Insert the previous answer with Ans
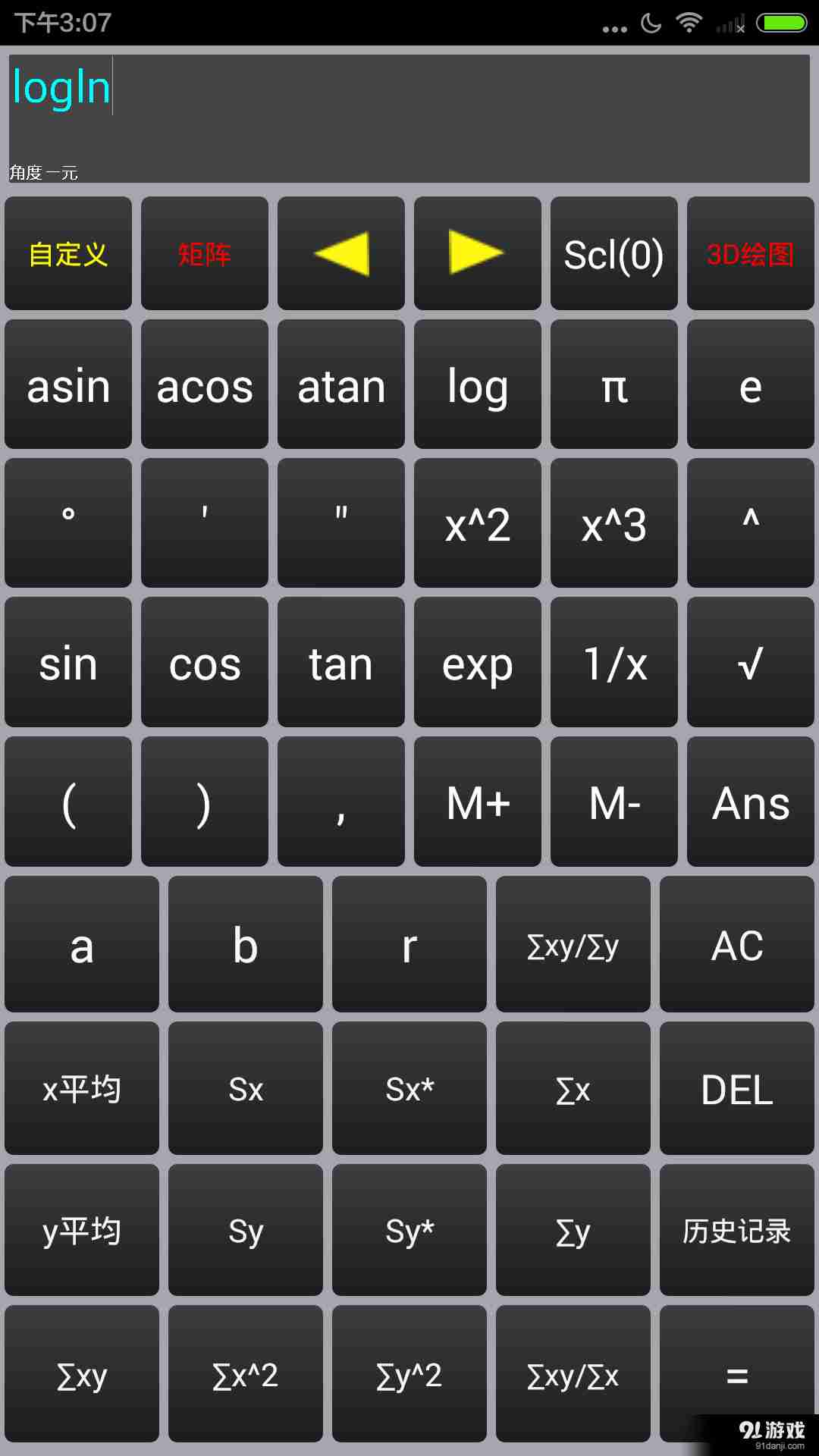 pyautogui.click(x=751, y=802)
